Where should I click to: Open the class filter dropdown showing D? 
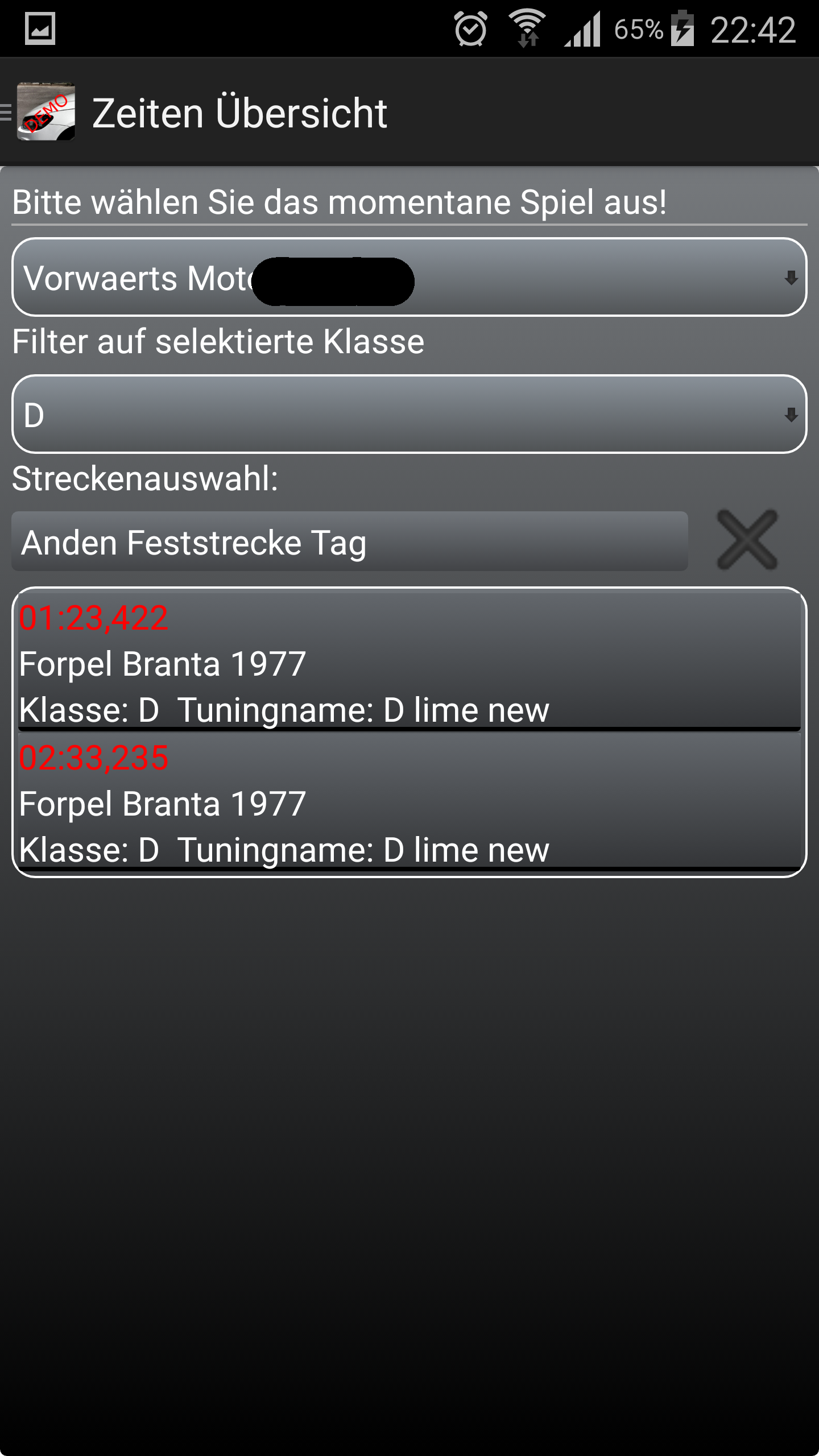click(408, 415)
